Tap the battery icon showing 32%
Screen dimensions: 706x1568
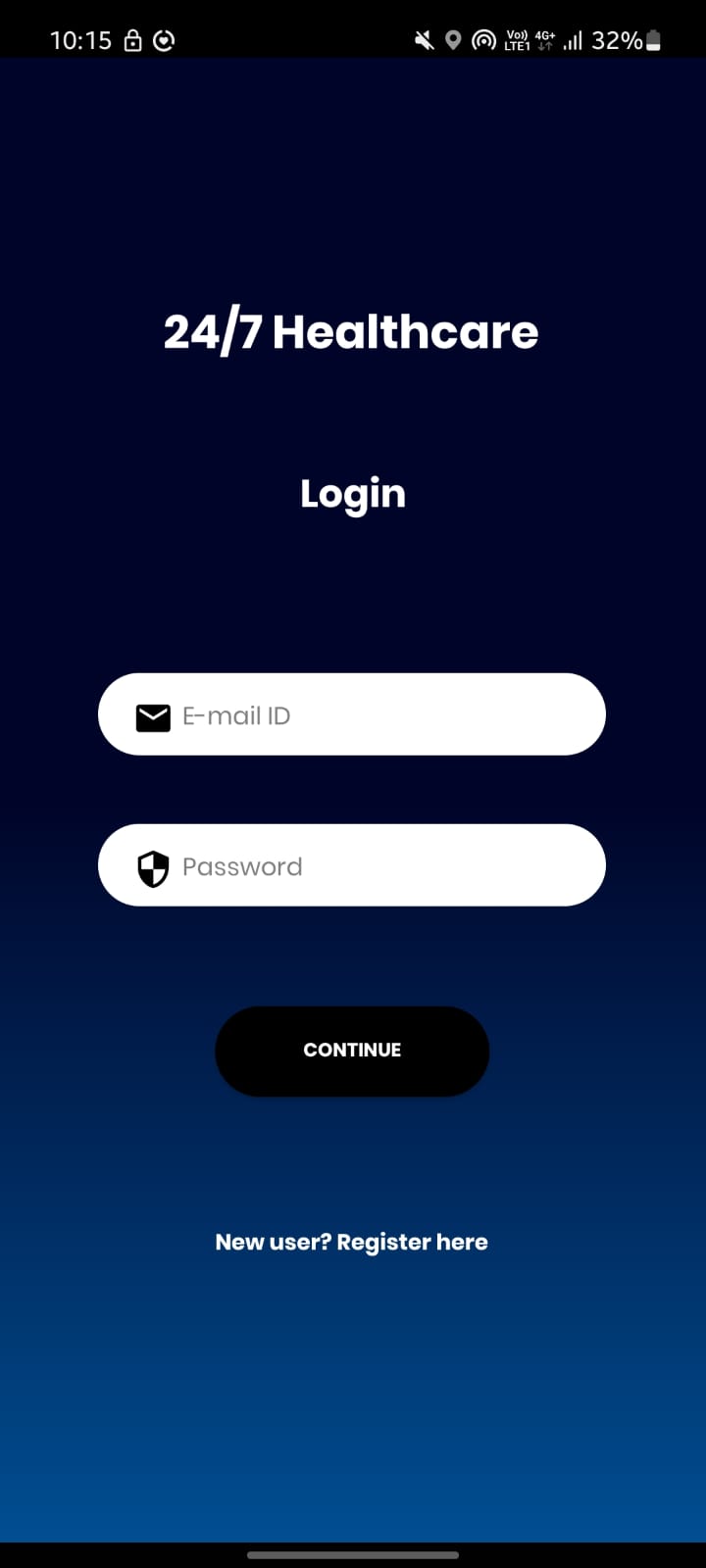tap(652, 40)
